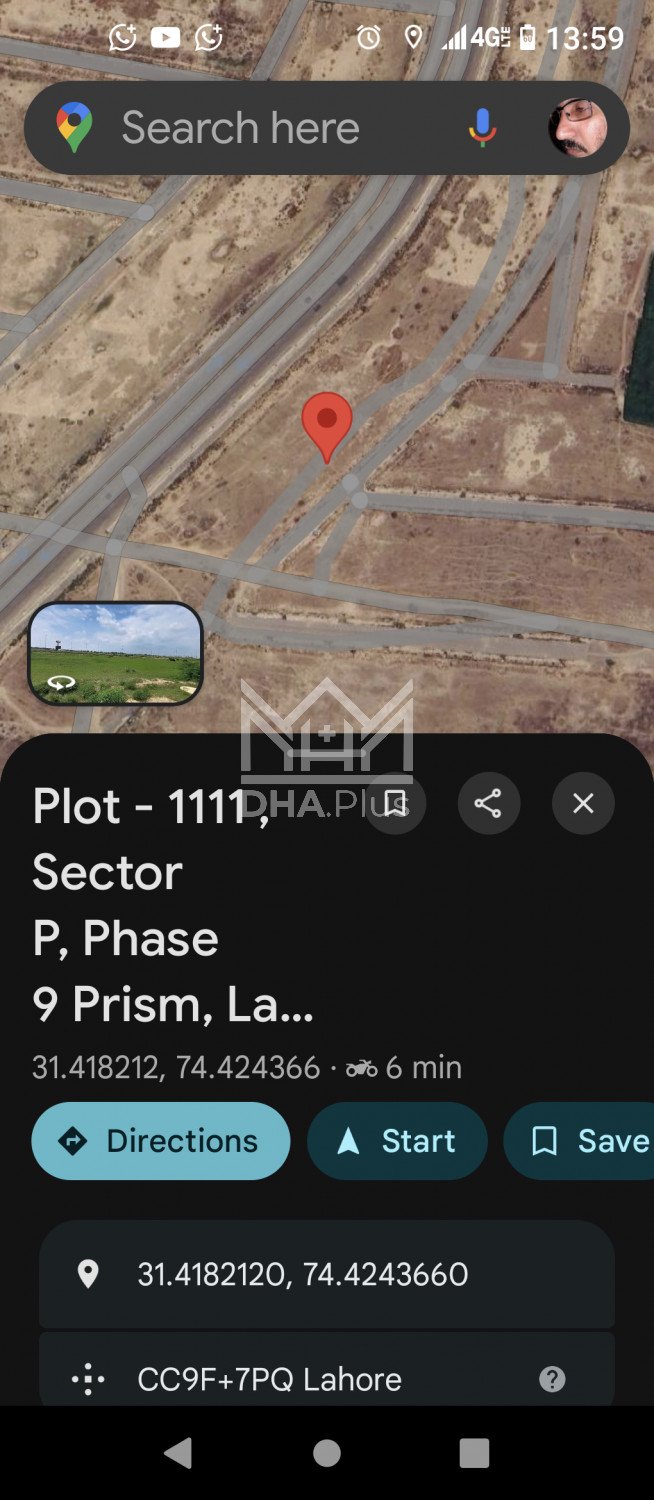
Task: Tap the bookmark icon beside the plot title
Action: pyautogui.click(x=395, y=803)
